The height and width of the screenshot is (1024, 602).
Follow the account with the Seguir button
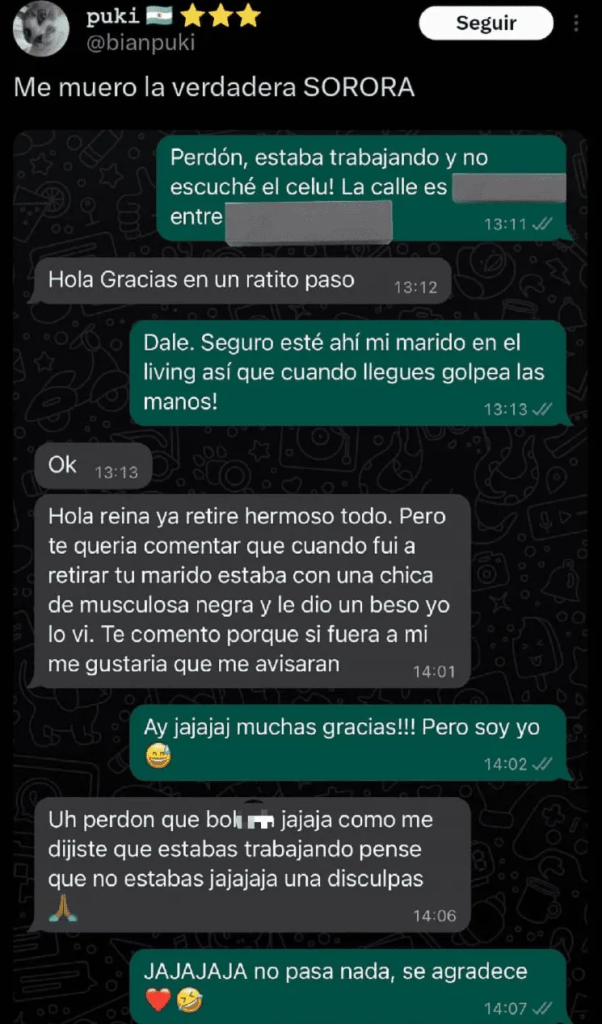point(485,23)
